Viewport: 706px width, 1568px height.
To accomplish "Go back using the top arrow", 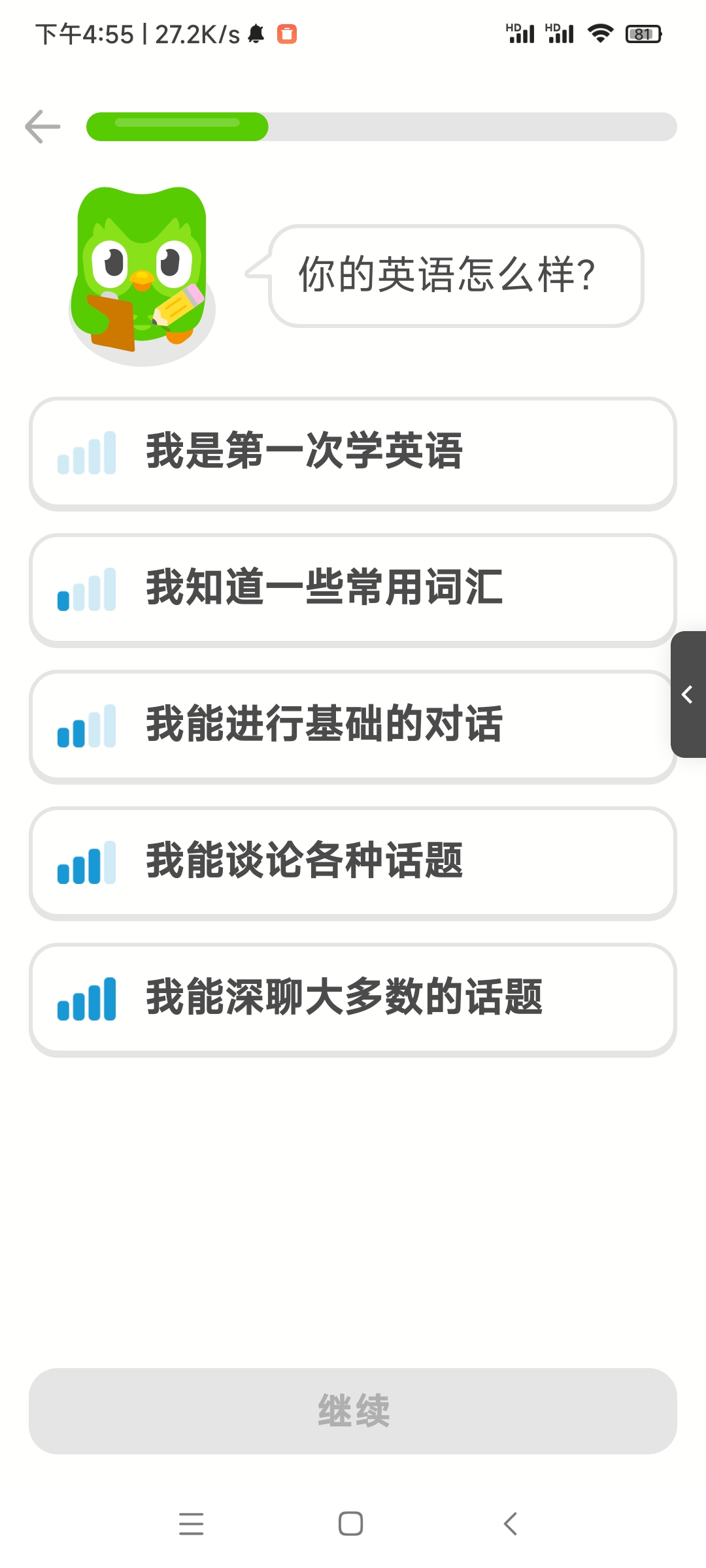I will coord(42,126).
